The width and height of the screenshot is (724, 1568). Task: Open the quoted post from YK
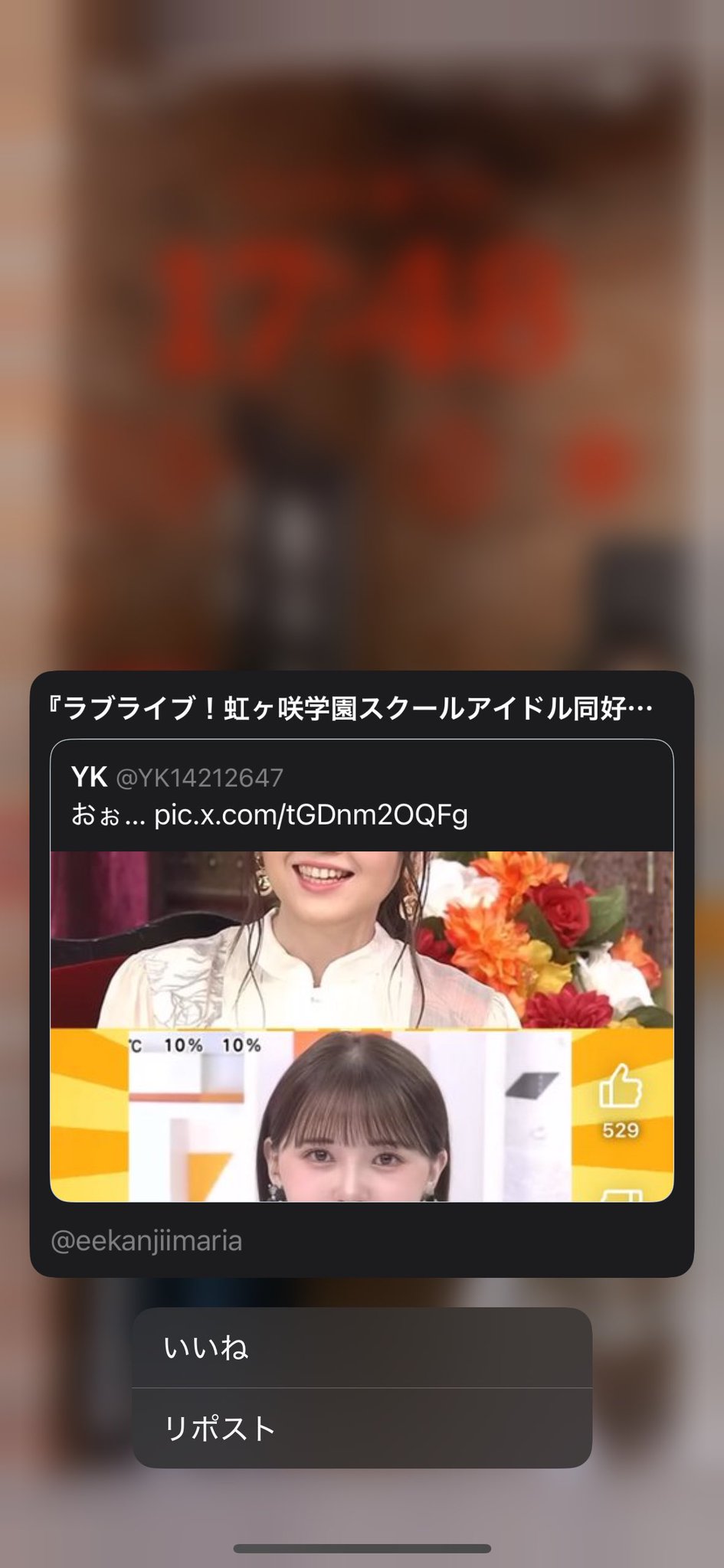pos(361,796)
